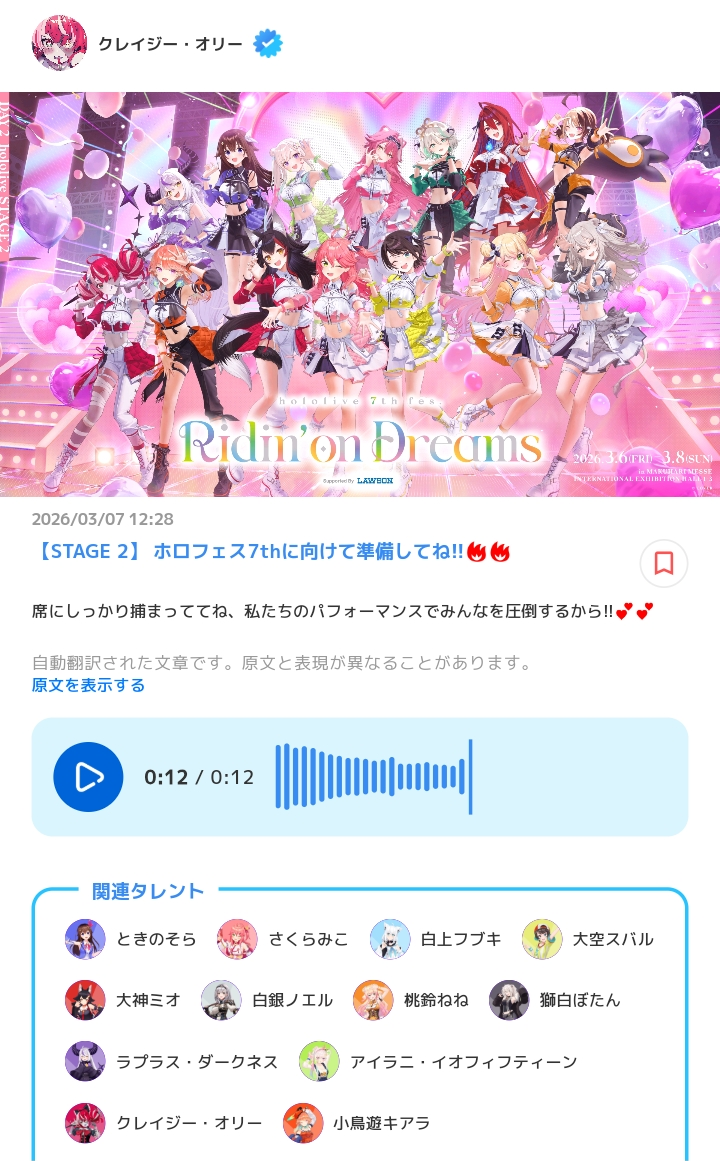Select アイラニ・イオフィフティーン from related talents
720x1161 pixels.
[439, 1062]
